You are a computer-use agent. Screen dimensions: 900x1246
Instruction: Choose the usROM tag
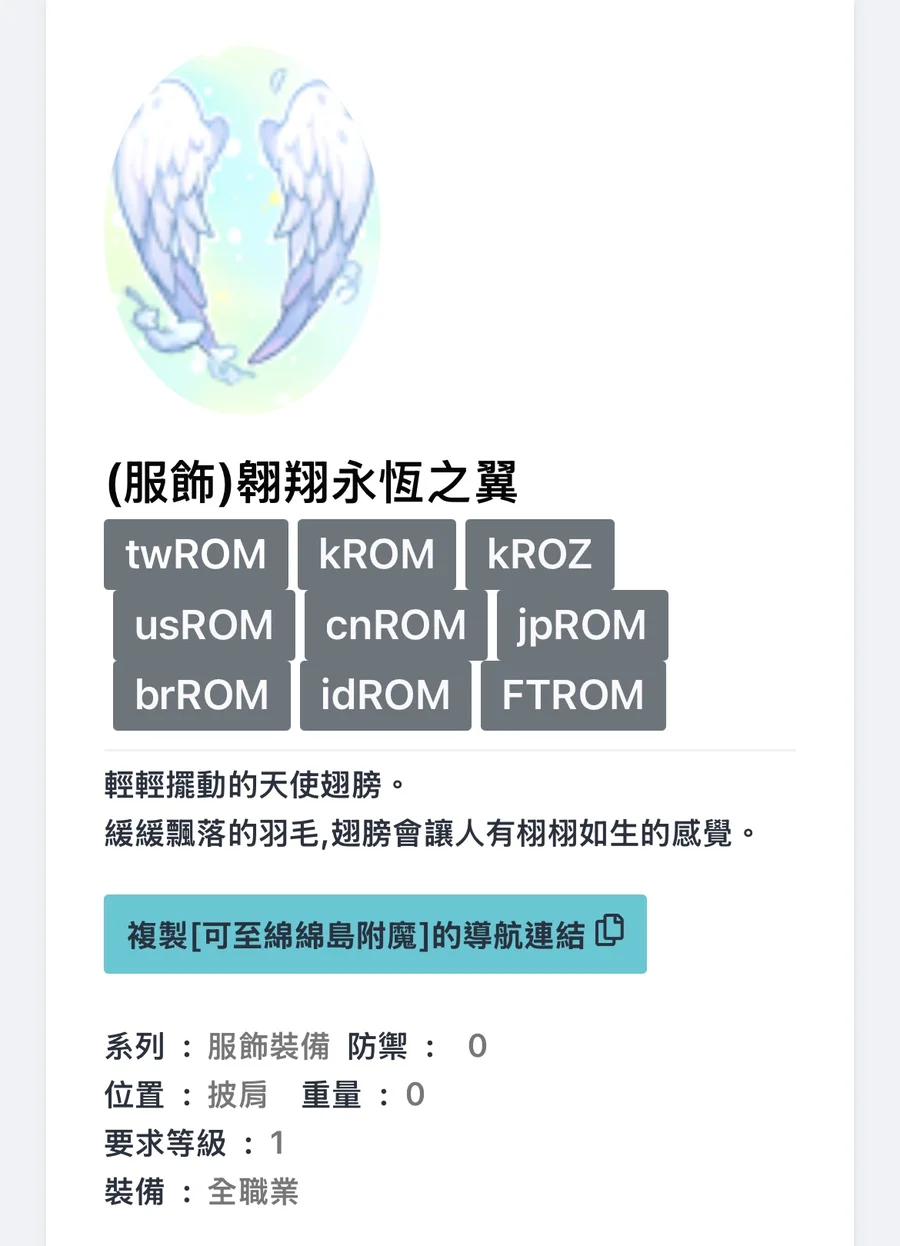[x=204, y=625]
